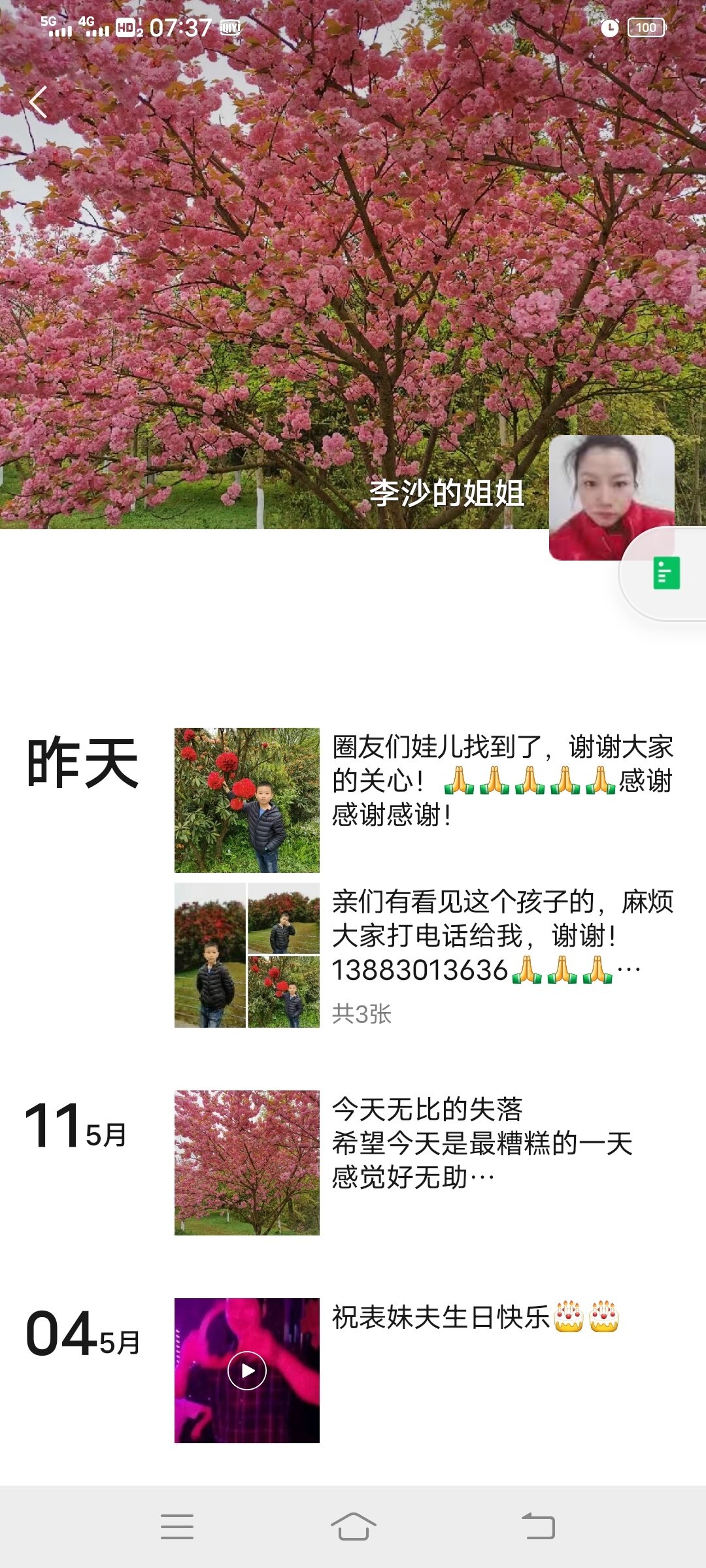Open the photo of boy by red flowers
Viewport: 706px width, 1568px height.
246,800
